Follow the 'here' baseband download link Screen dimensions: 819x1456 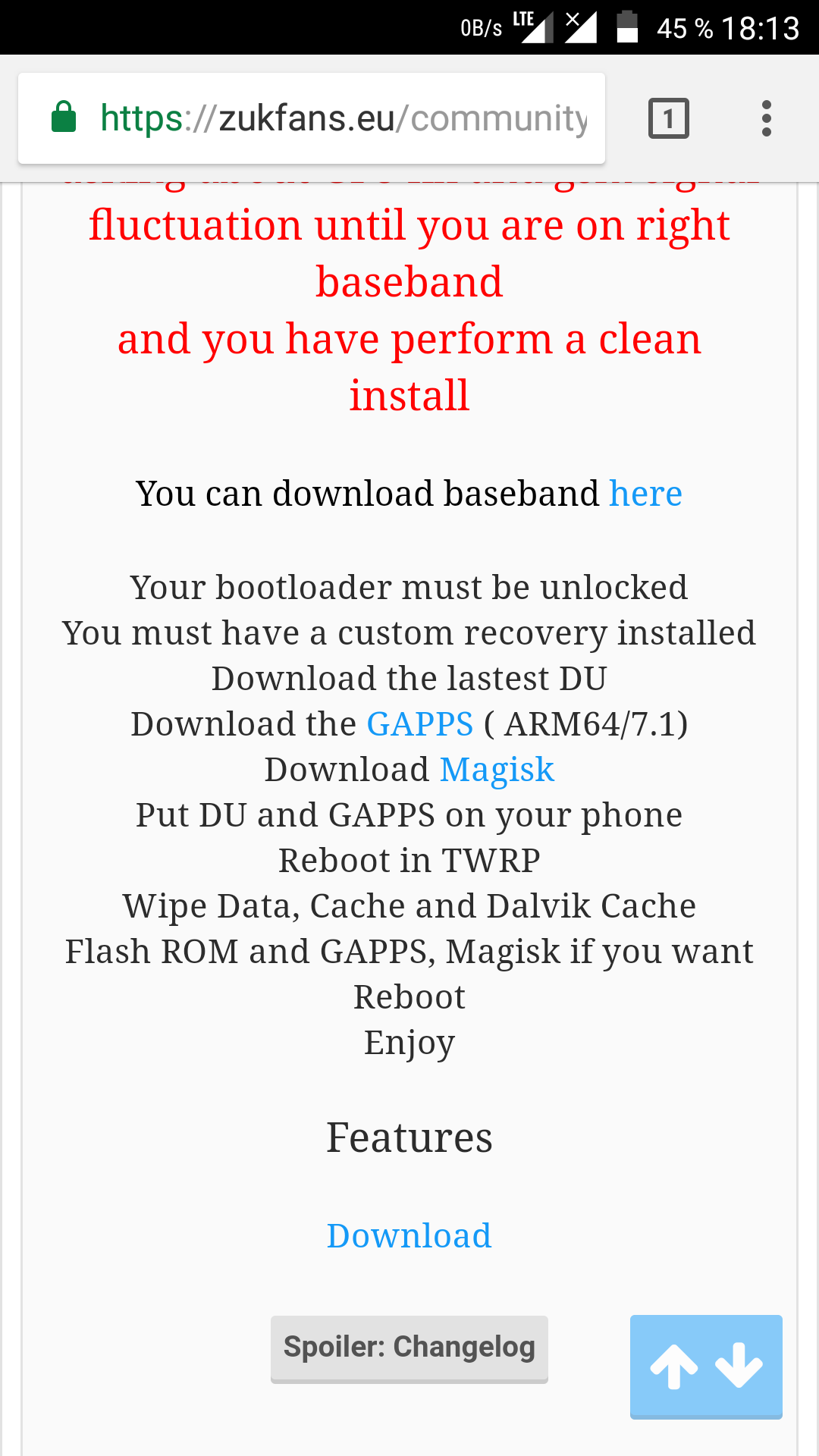point(646,494)
